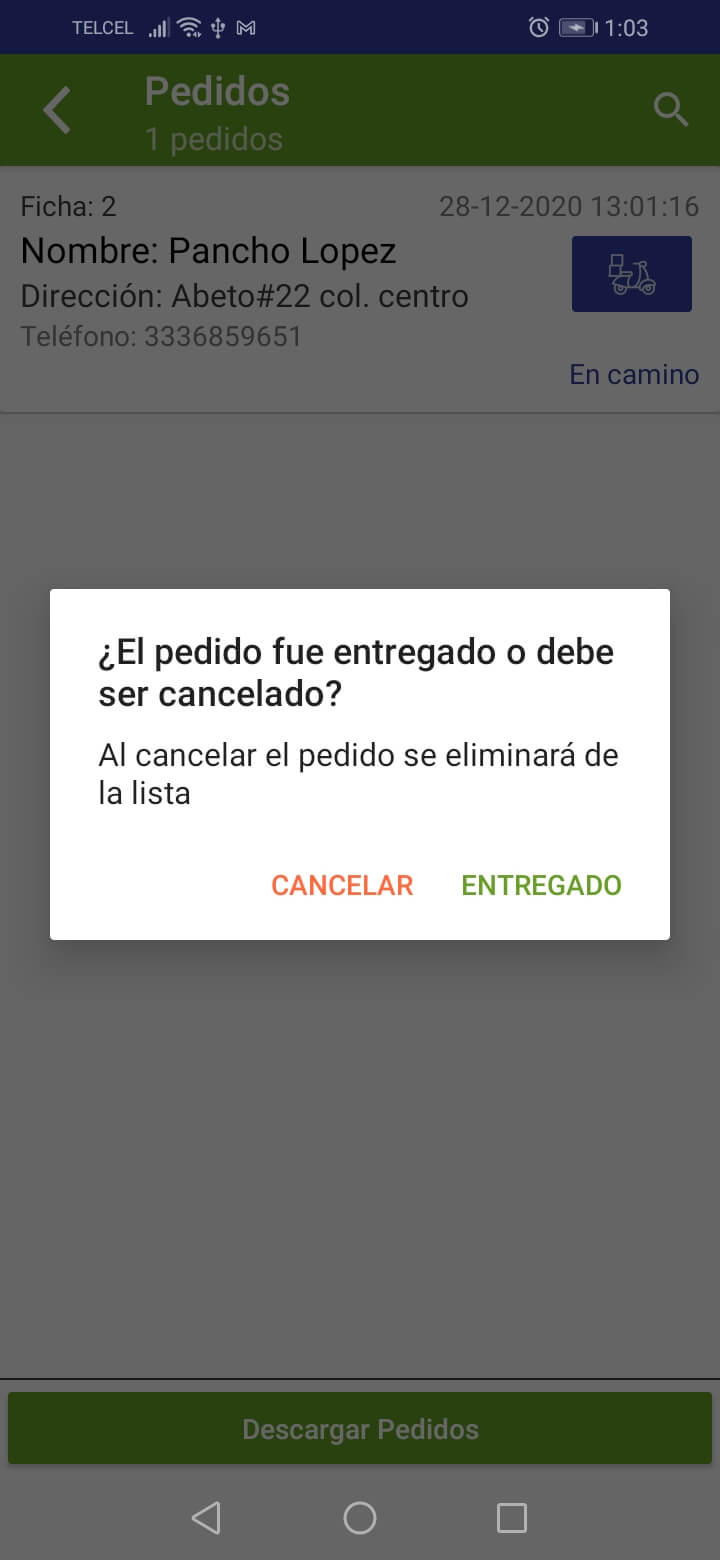Choose CANCELAR in the dialog
The image size is (720, 1560).
click(x=342, y=885)
